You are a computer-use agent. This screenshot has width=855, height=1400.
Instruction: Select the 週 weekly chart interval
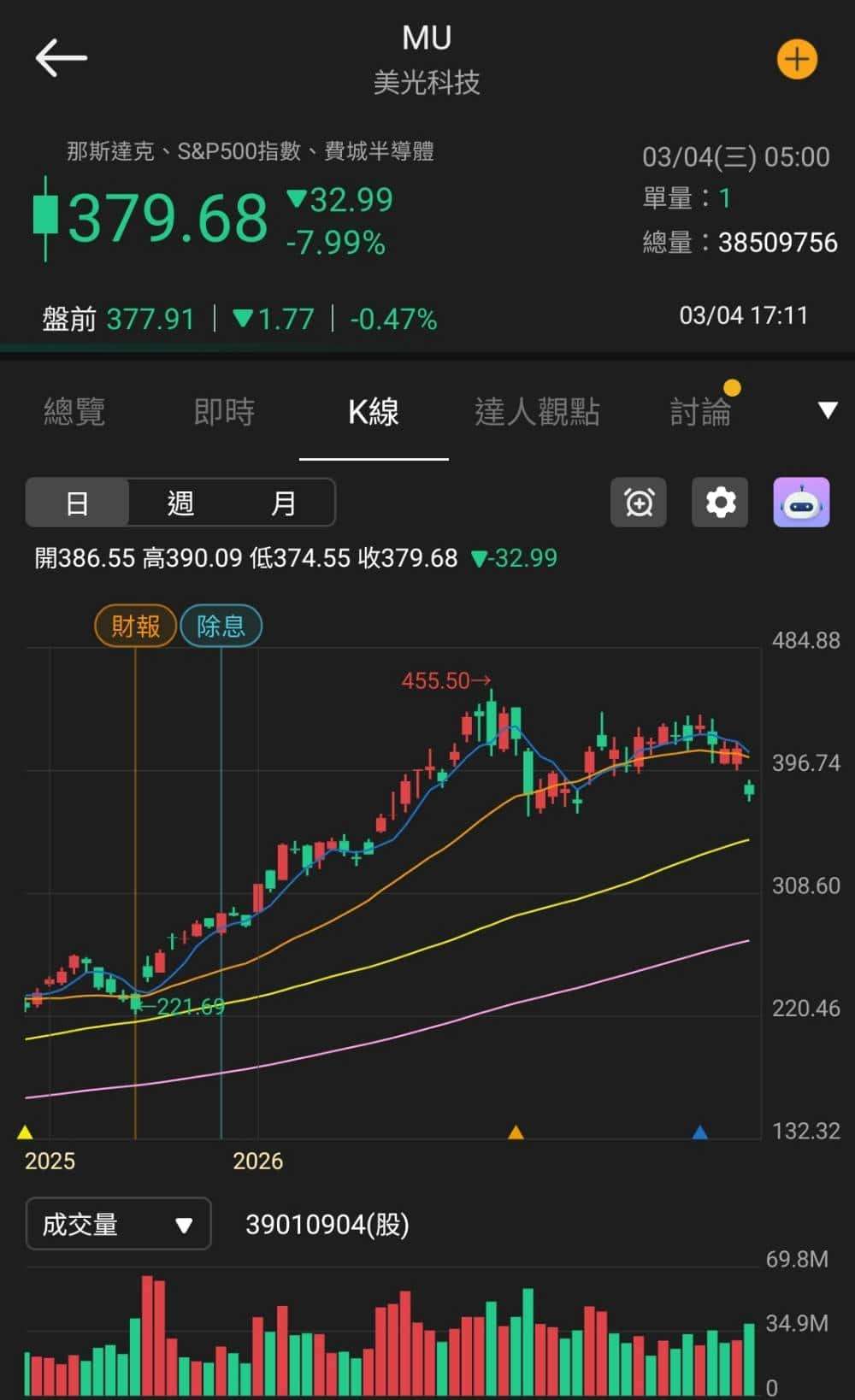(180, 503)
